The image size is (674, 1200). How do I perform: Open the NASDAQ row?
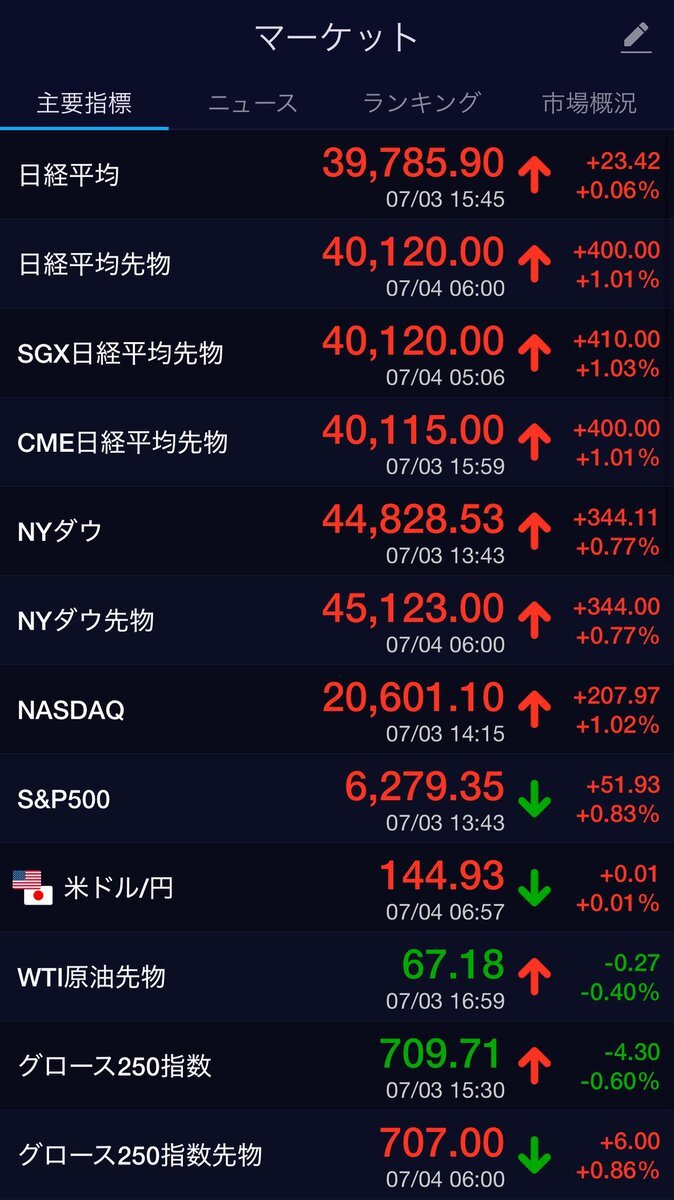pos(337,709)
